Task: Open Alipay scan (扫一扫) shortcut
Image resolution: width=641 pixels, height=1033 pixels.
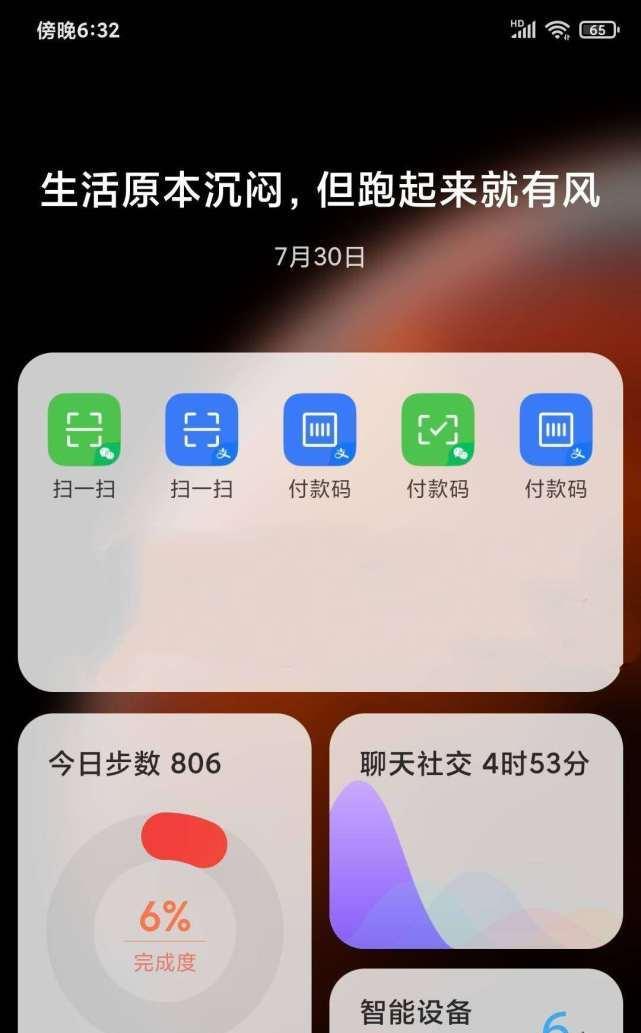Action: pos(201,431)
